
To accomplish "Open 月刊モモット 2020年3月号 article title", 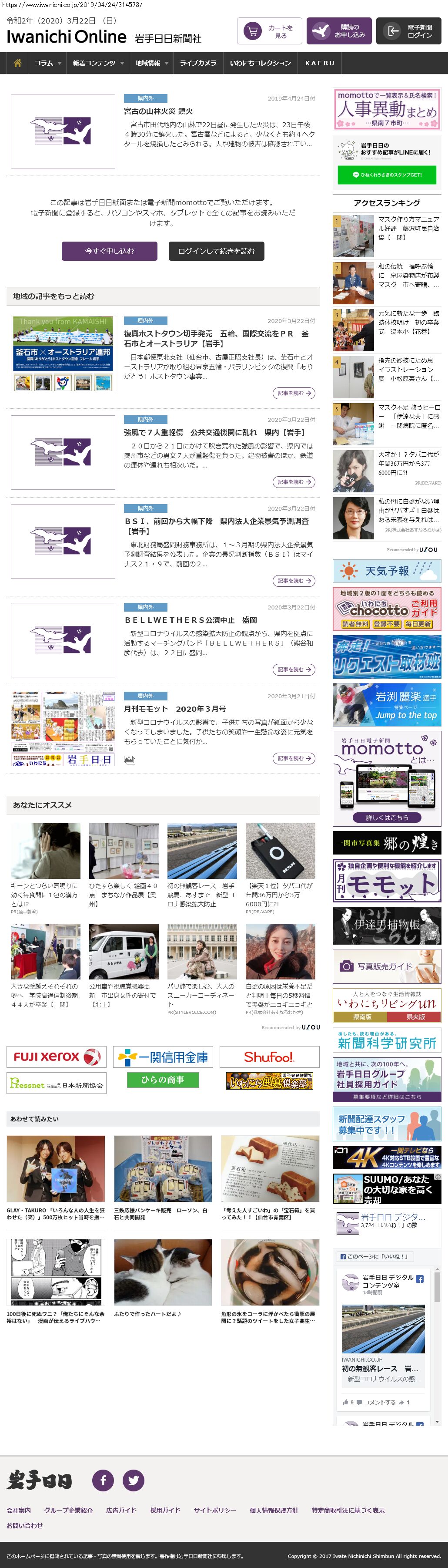I will [x=175, y=709].
